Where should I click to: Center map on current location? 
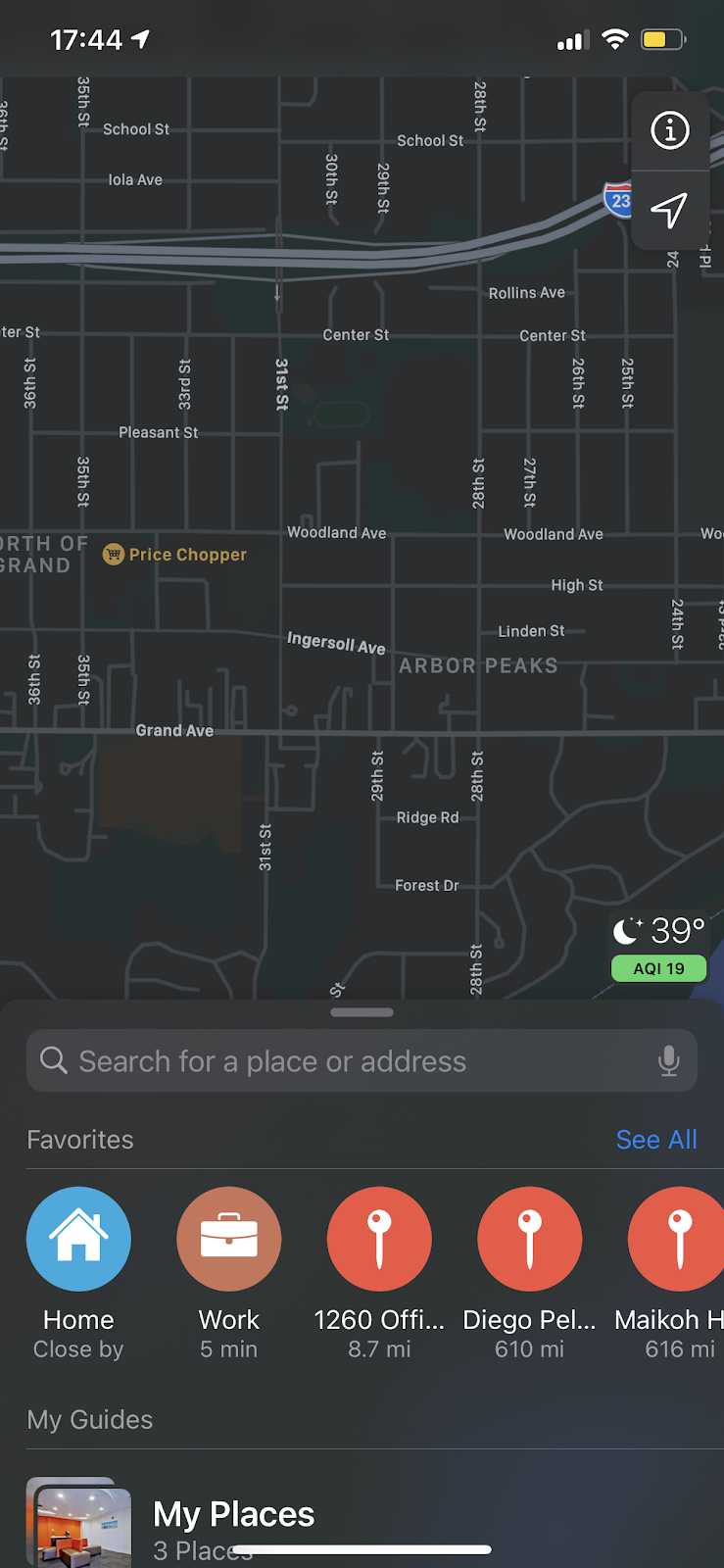(670, 210)
